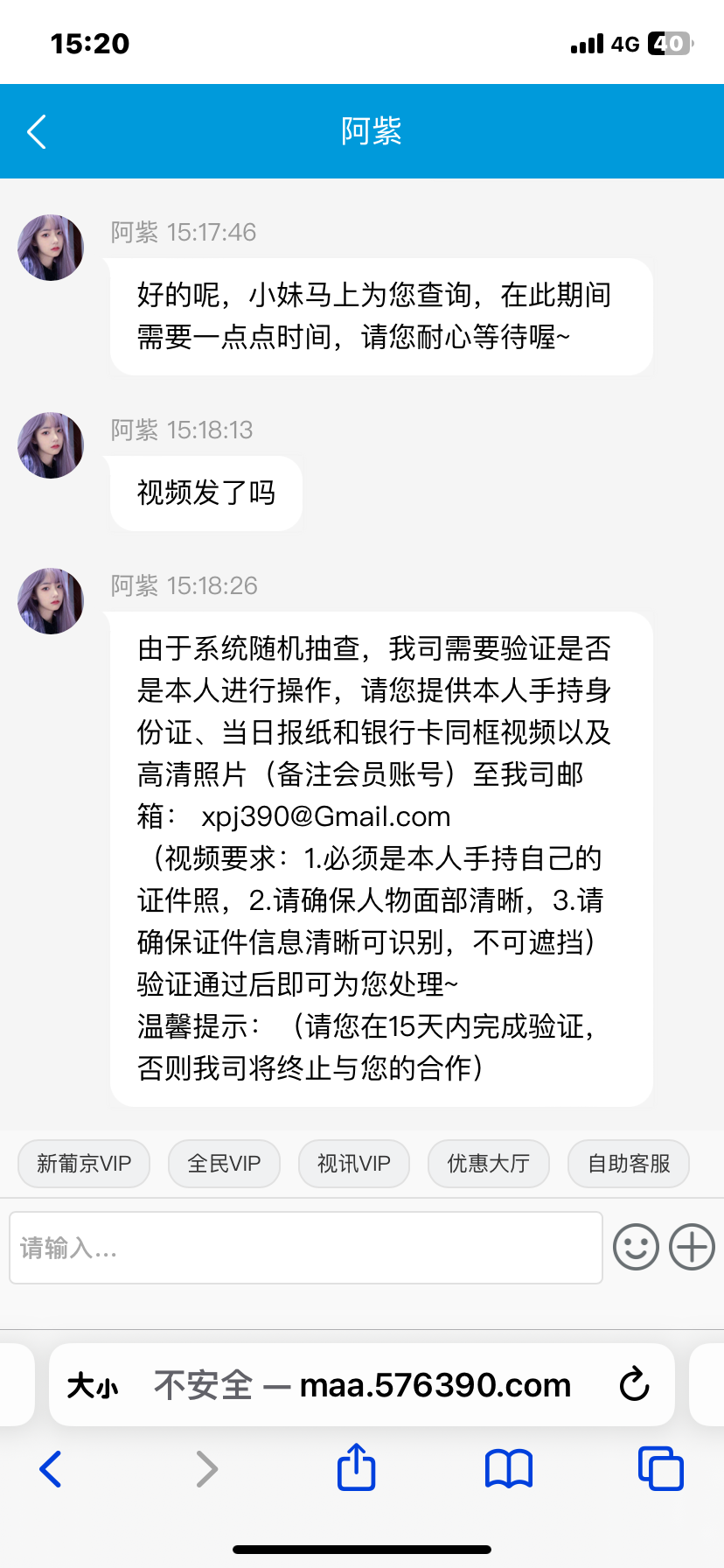Open the plus attachment menu

[692, 1247]
